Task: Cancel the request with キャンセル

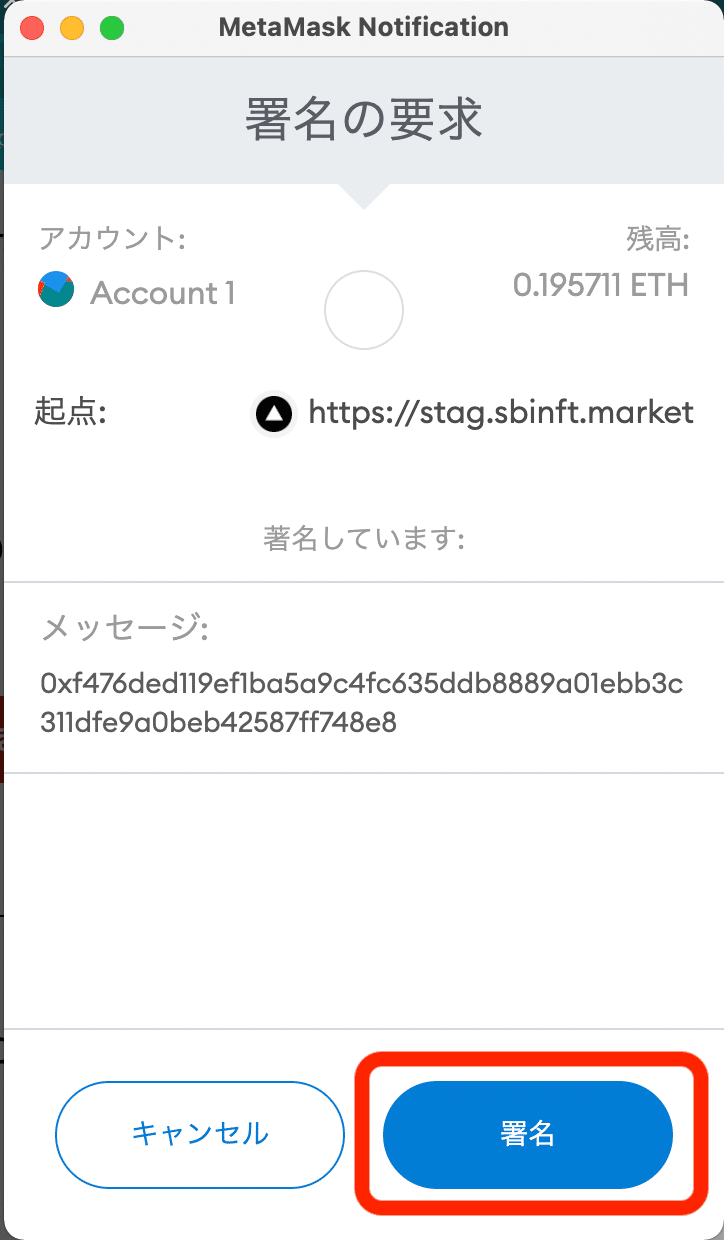Action: [x=200, y=1134]
